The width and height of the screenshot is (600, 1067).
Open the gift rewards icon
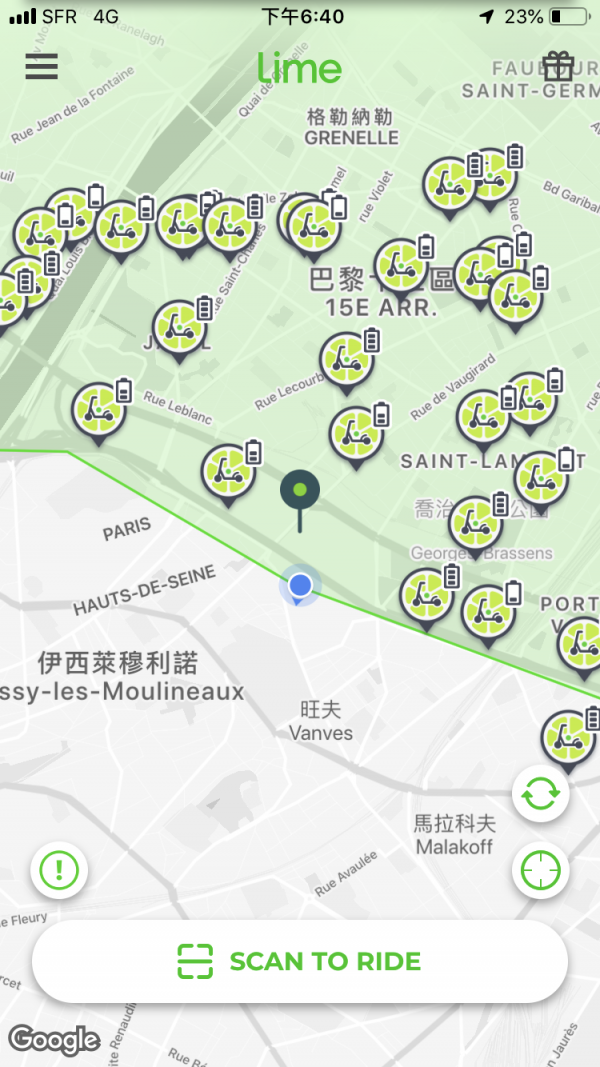click(558, 67)
